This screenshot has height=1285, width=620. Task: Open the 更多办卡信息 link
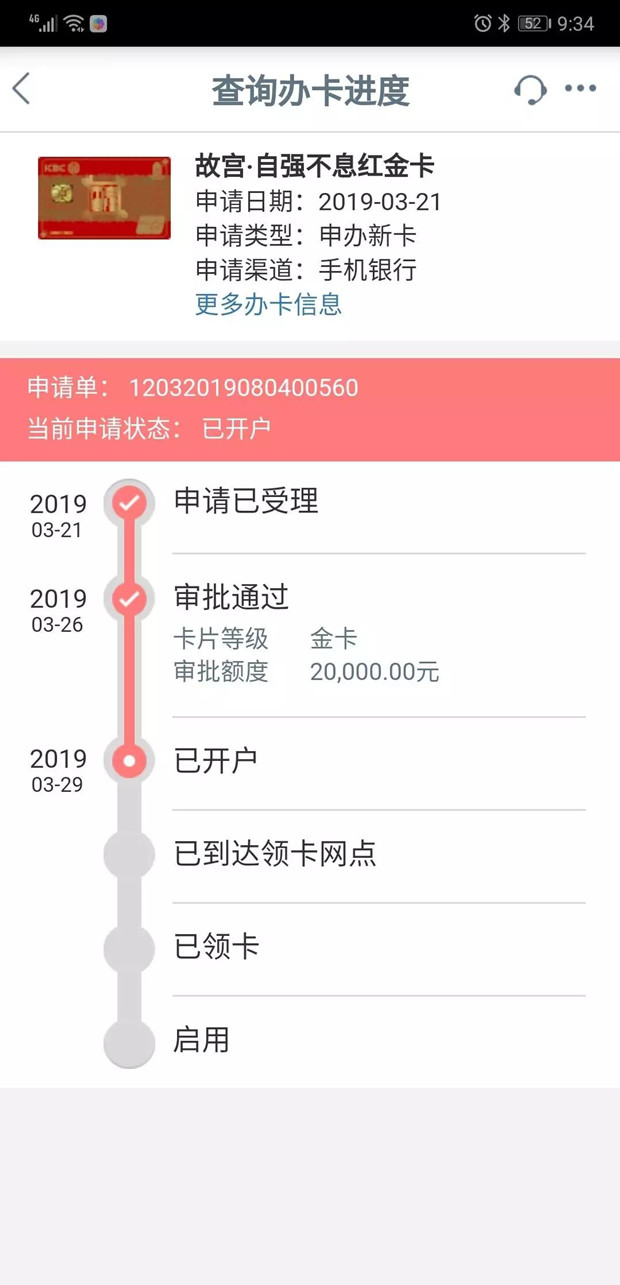coord(268,304)
